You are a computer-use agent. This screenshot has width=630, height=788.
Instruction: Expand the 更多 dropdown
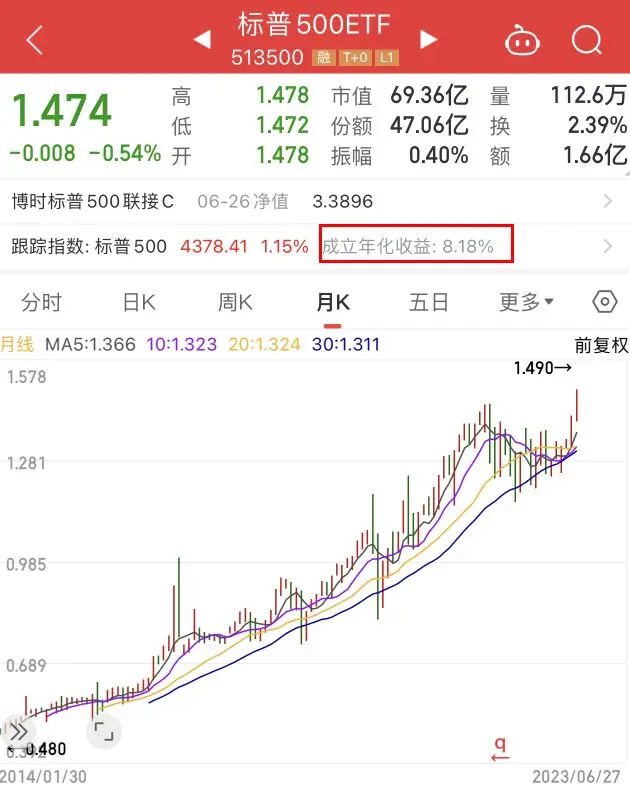(526, 302)
